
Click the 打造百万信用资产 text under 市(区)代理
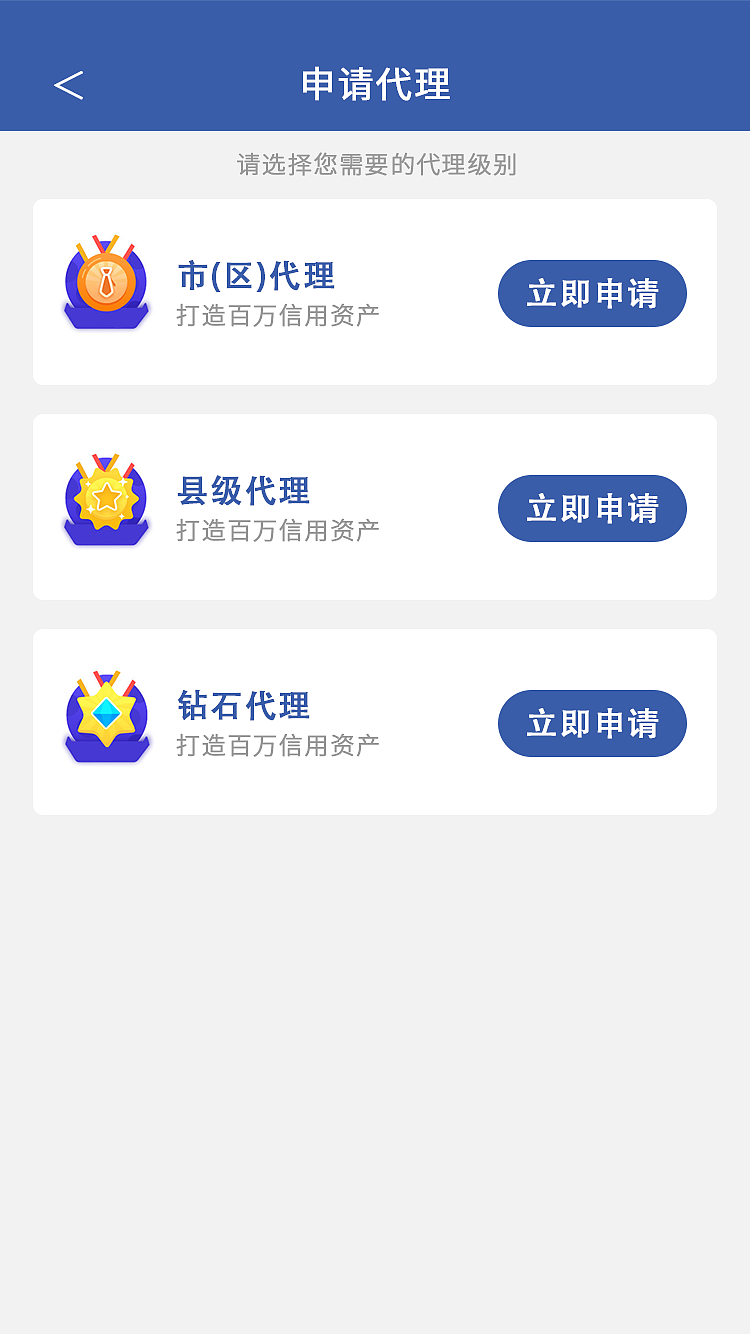point(278,314)
